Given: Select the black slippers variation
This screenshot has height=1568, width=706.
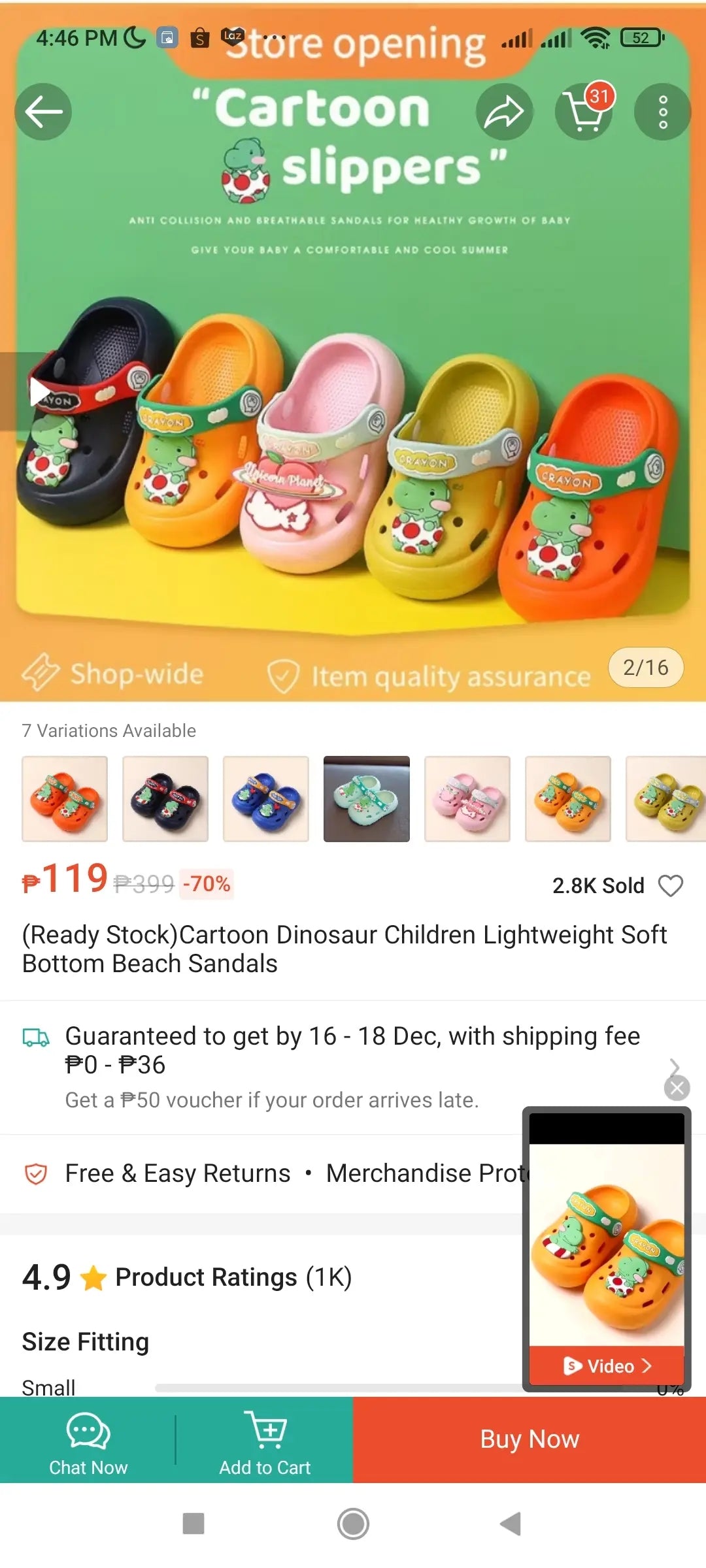Looking at the screenshot, I should [x=165, y=798].
